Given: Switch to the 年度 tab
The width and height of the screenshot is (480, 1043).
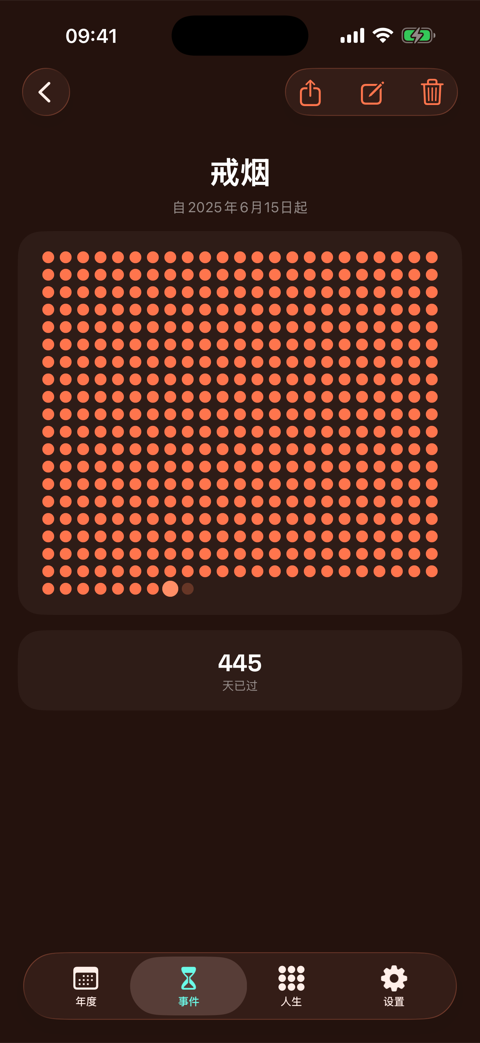Looking at the screenshot, I should [x=86, y=986].
